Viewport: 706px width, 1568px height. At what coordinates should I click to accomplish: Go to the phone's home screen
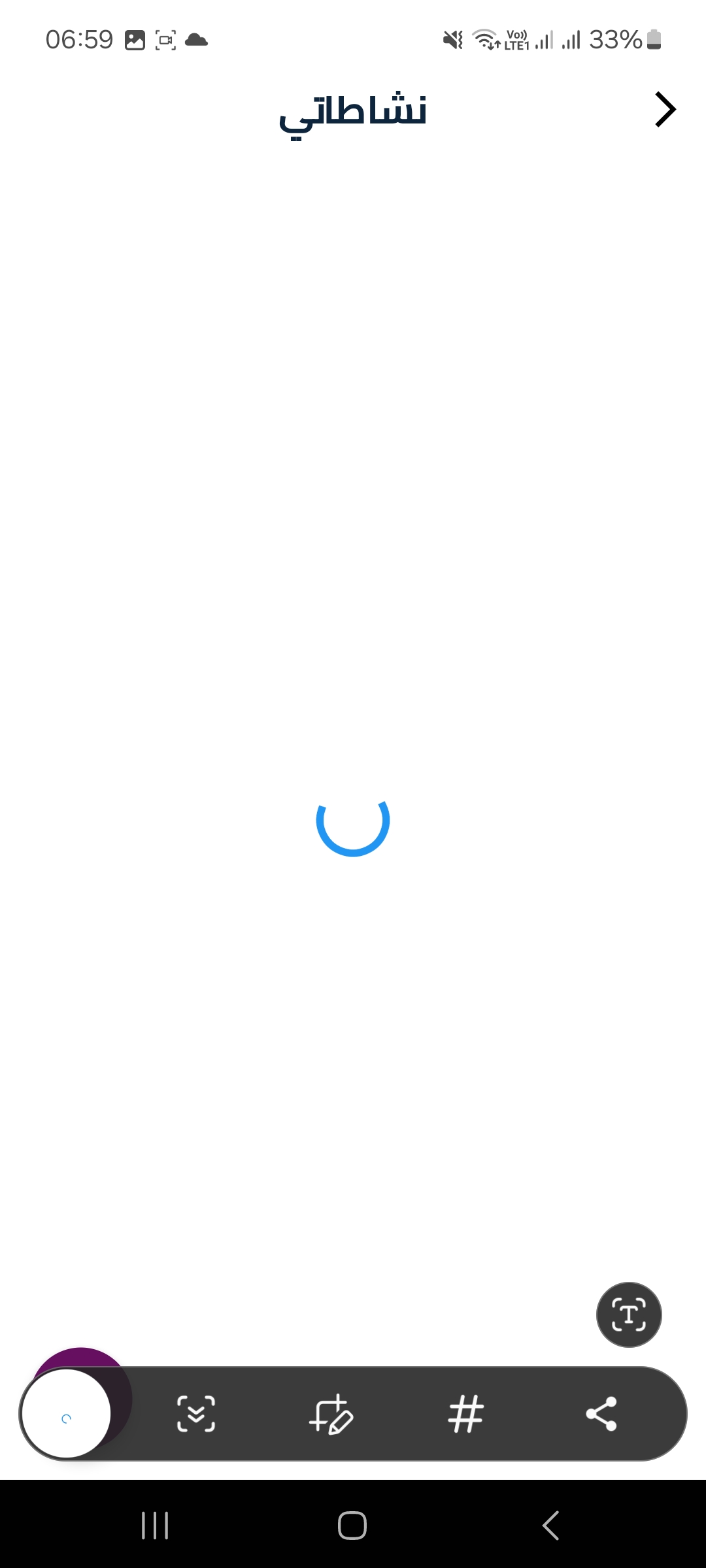click(352, 1526)
